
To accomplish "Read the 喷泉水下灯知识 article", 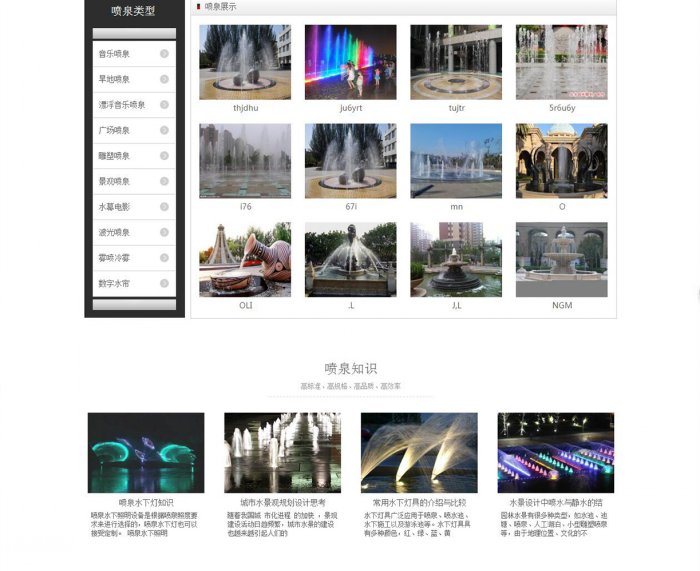I will click(x=146, y=502).
